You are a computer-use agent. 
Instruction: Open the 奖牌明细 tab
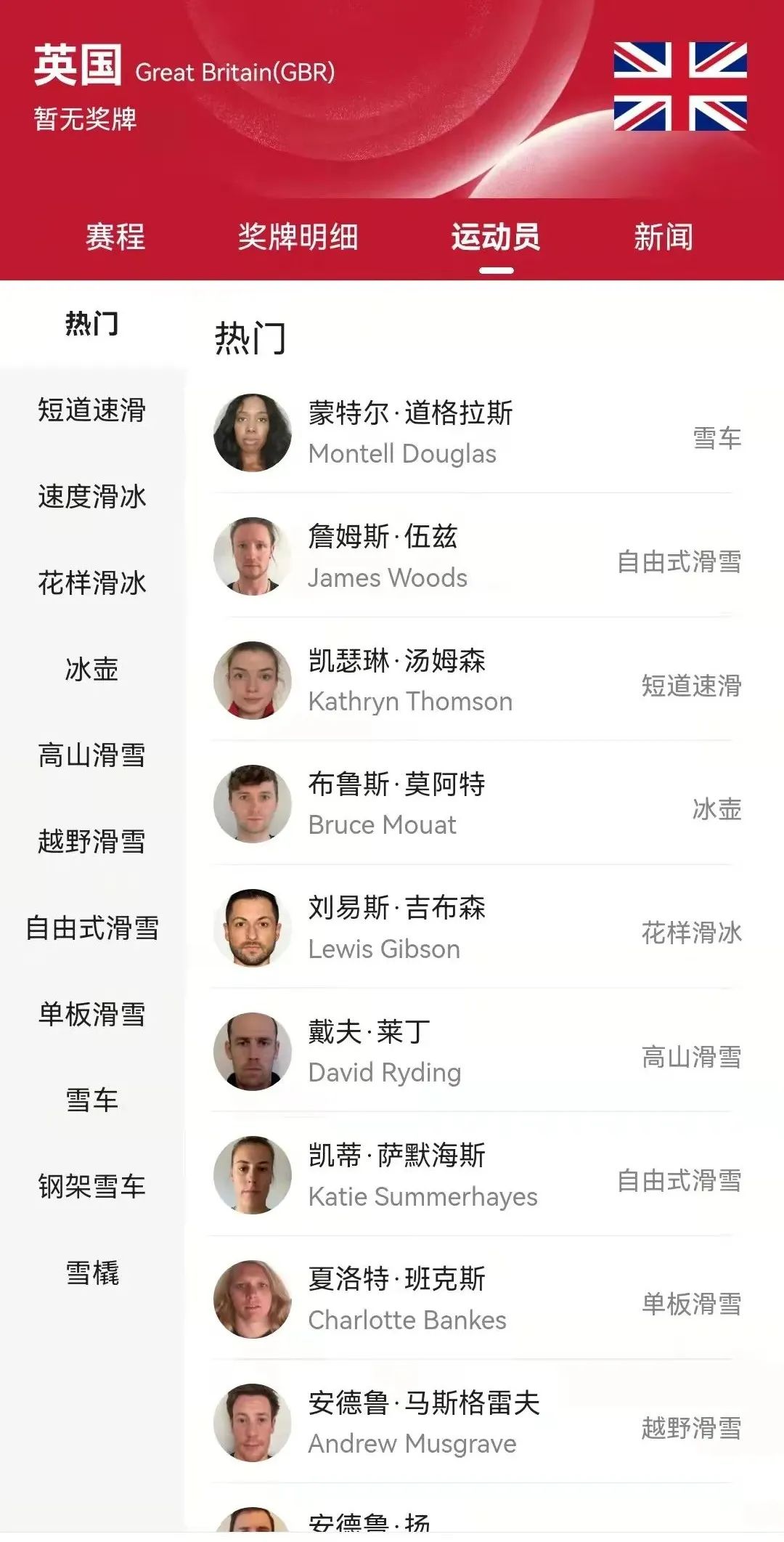298,237
